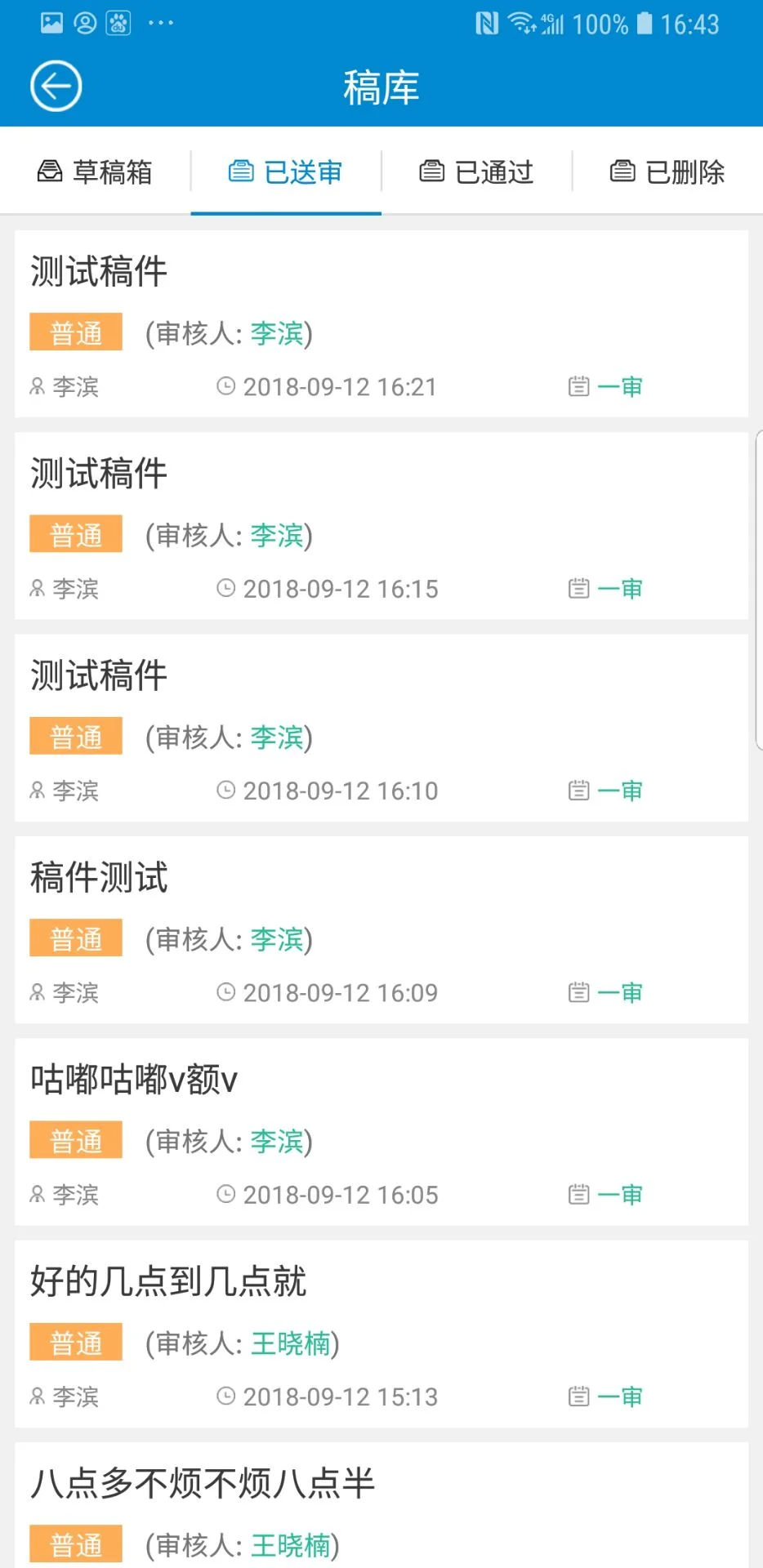Click reviewer 李滨 on 稿件测试 entry
The image size is (763, 1568).
click(277, 939)
